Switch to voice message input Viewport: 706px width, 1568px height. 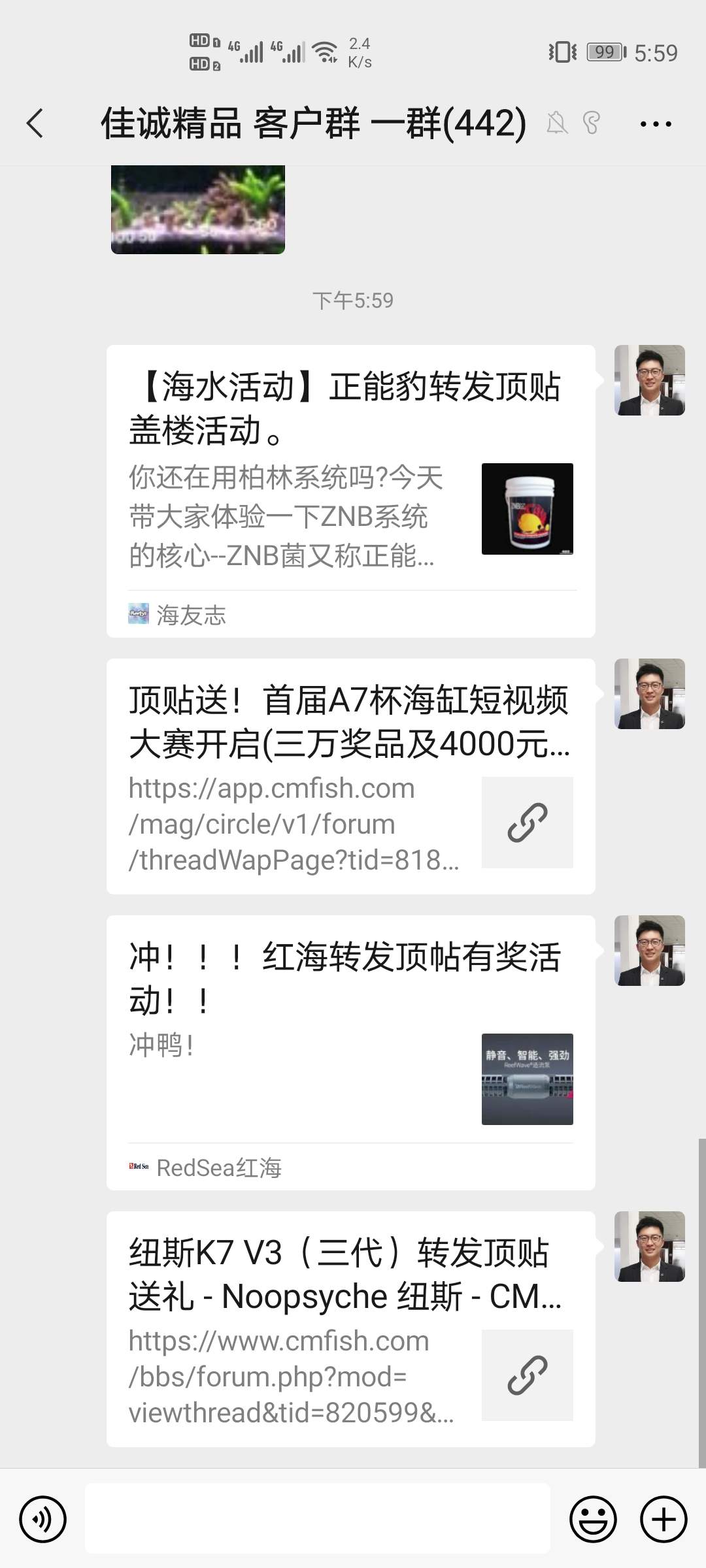coord(42,1520)
